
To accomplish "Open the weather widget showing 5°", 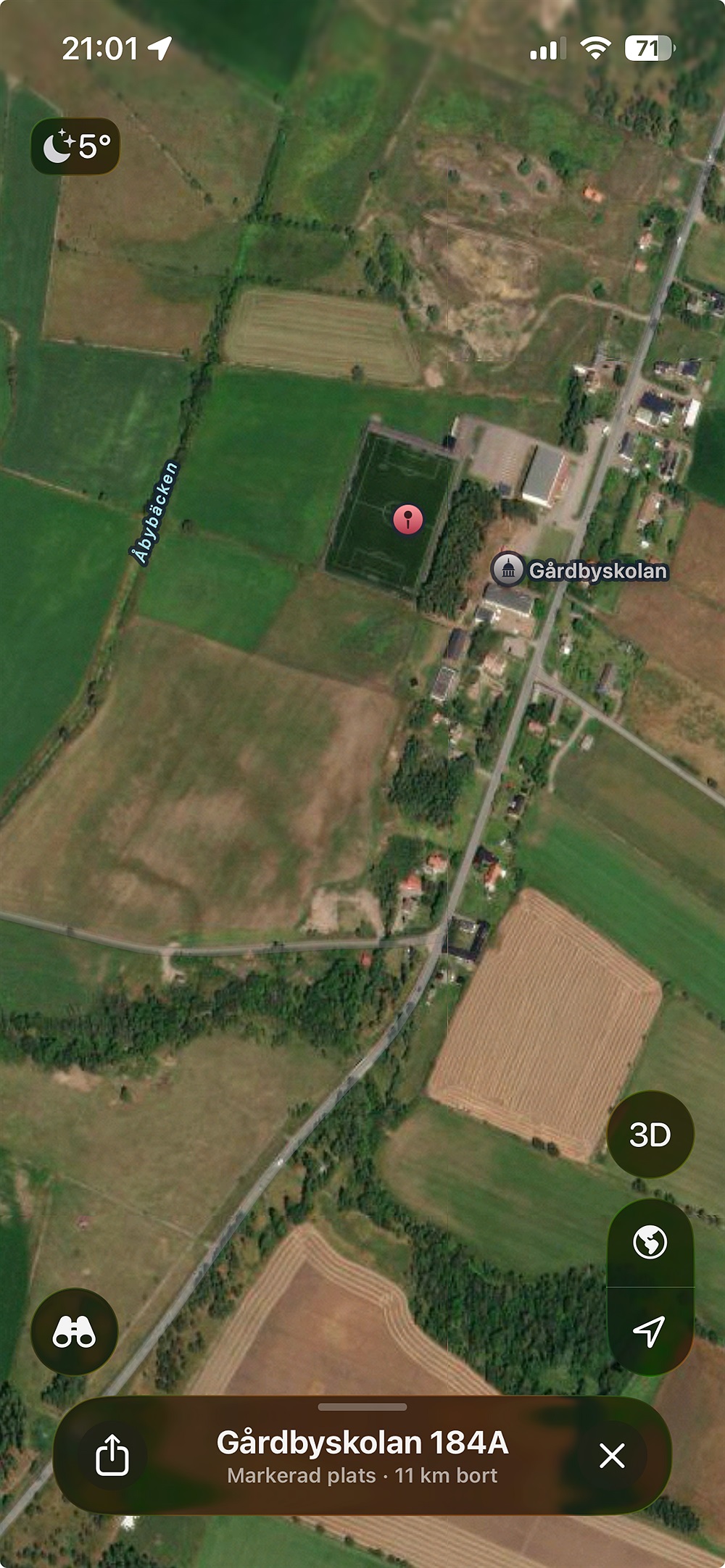I will pos(75,146).
